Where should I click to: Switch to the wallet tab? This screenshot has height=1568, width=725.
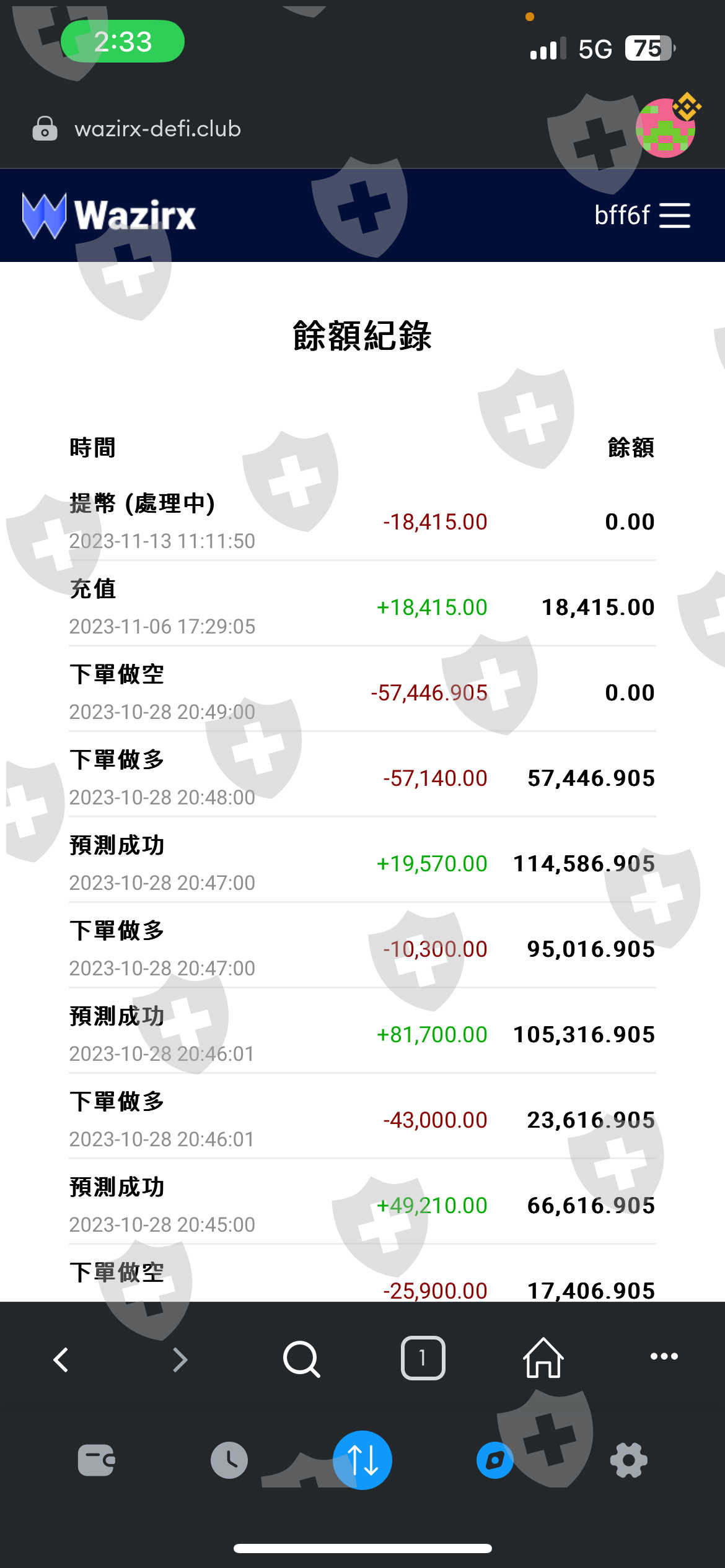(96, 1460)
